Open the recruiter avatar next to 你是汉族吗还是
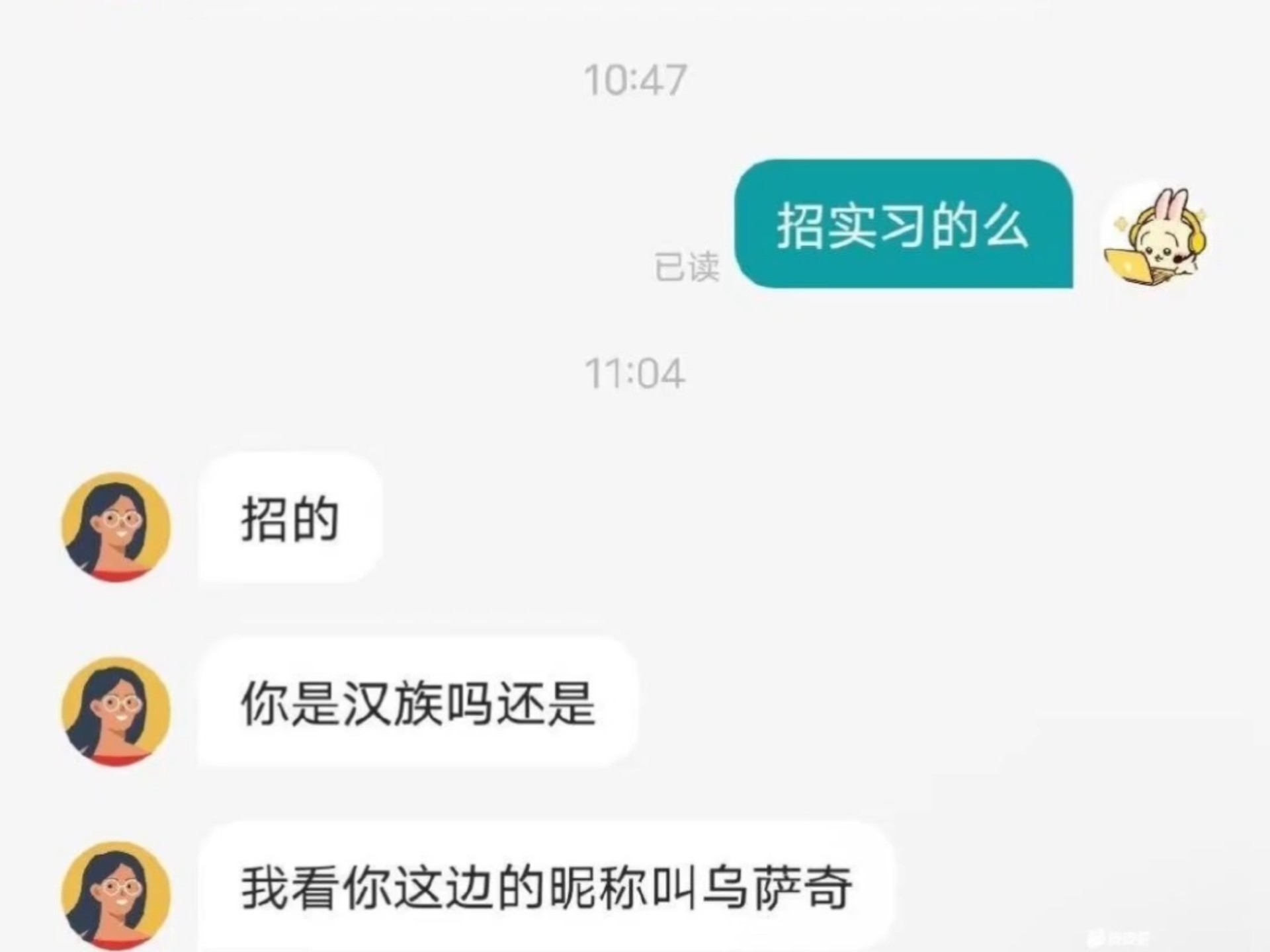This screenshot has height=952, width=1270. pyautogui.click(x=116, y=711)
